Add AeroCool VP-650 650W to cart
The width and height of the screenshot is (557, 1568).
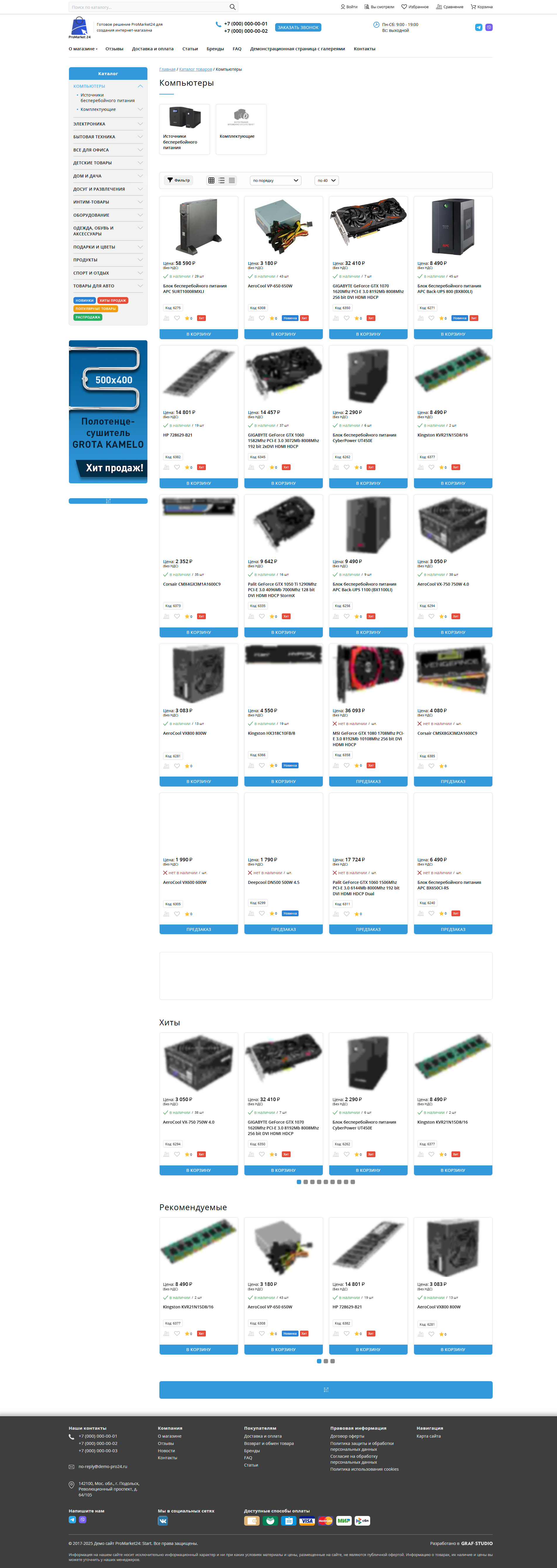[x=283, y=334]
